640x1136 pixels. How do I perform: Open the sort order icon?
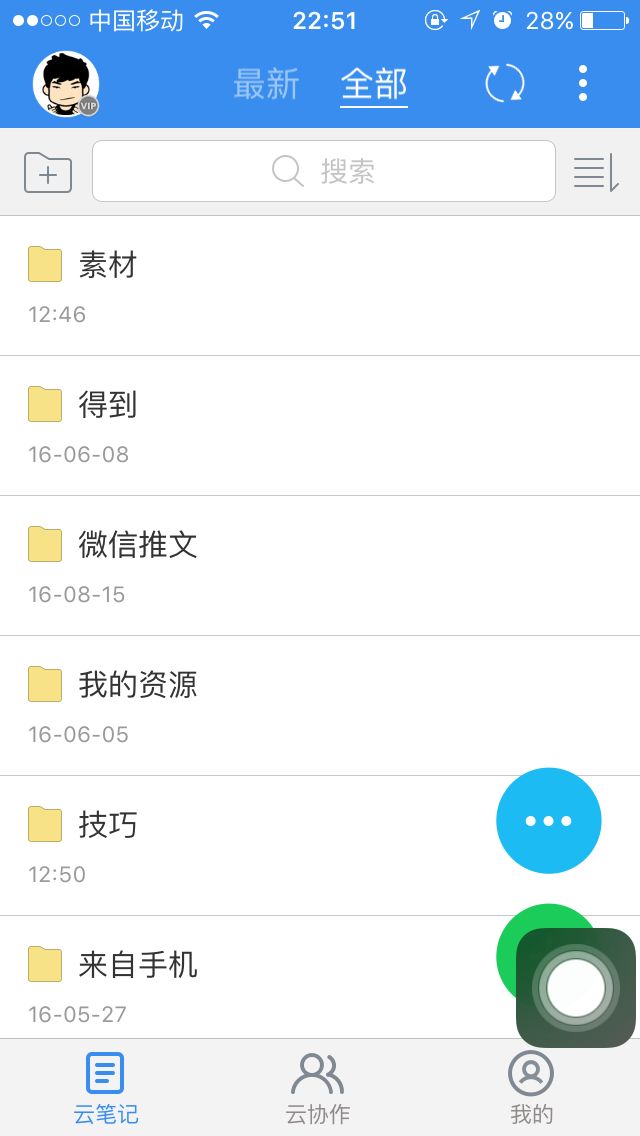[596, 172]
